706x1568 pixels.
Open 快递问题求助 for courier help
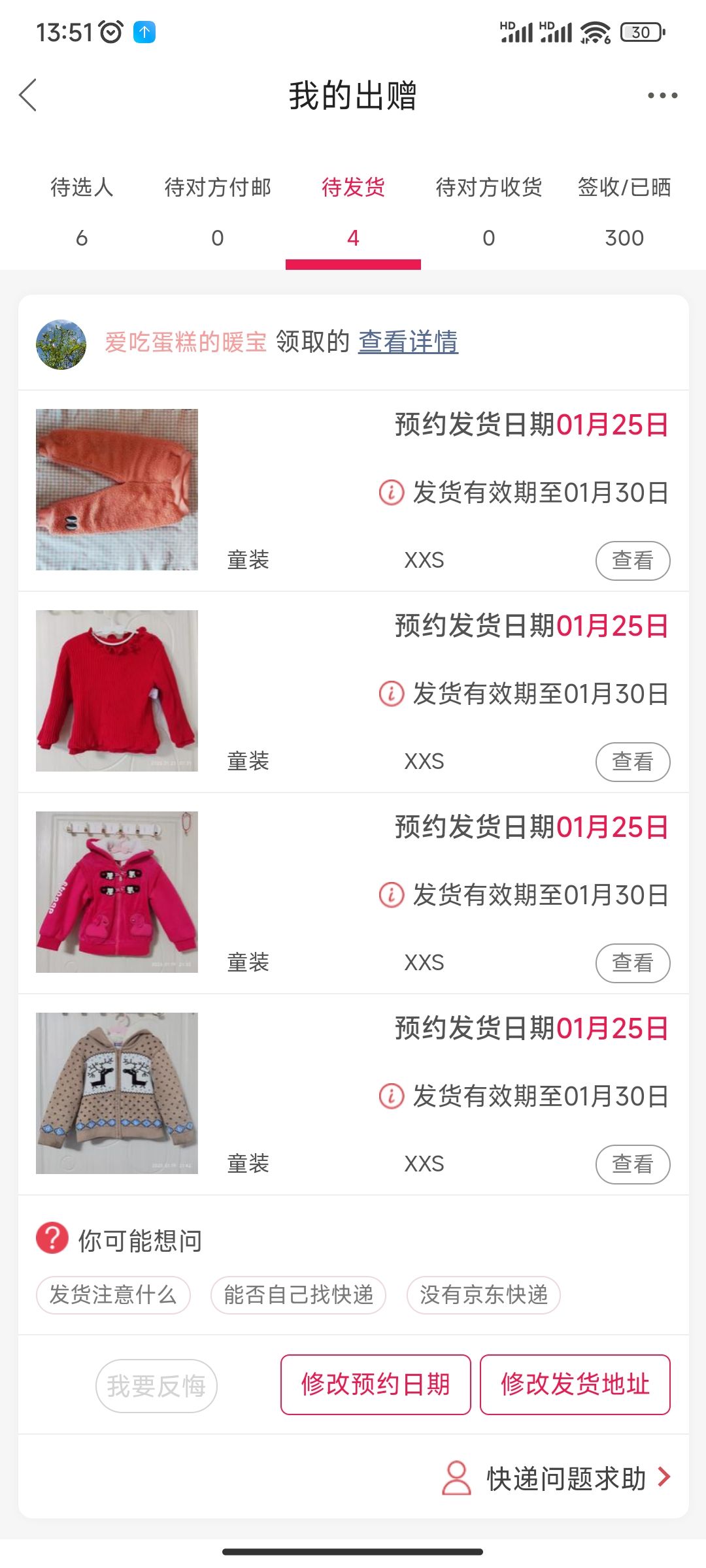[557, 1478]
